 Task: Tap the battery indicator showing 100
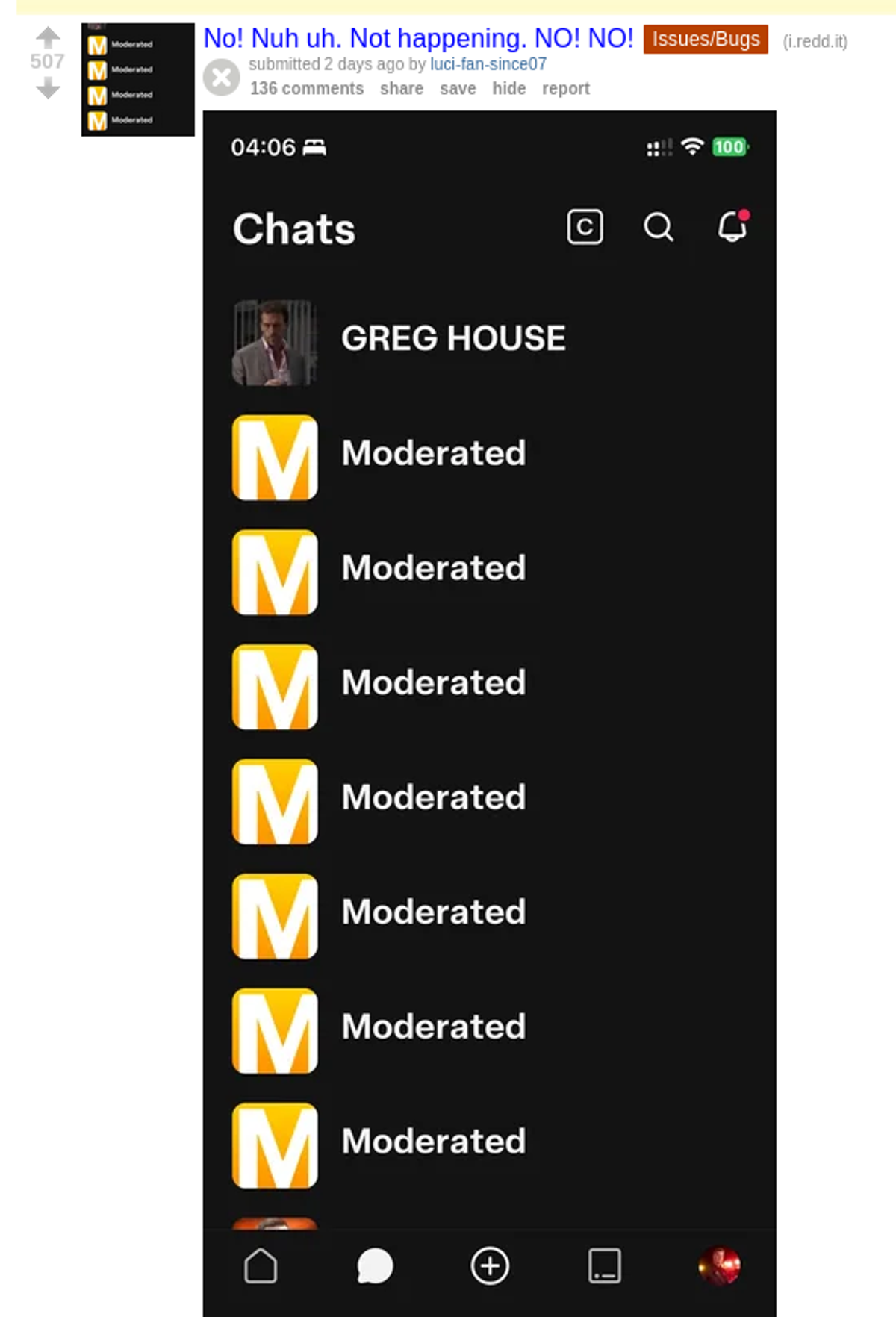point(729,147)
